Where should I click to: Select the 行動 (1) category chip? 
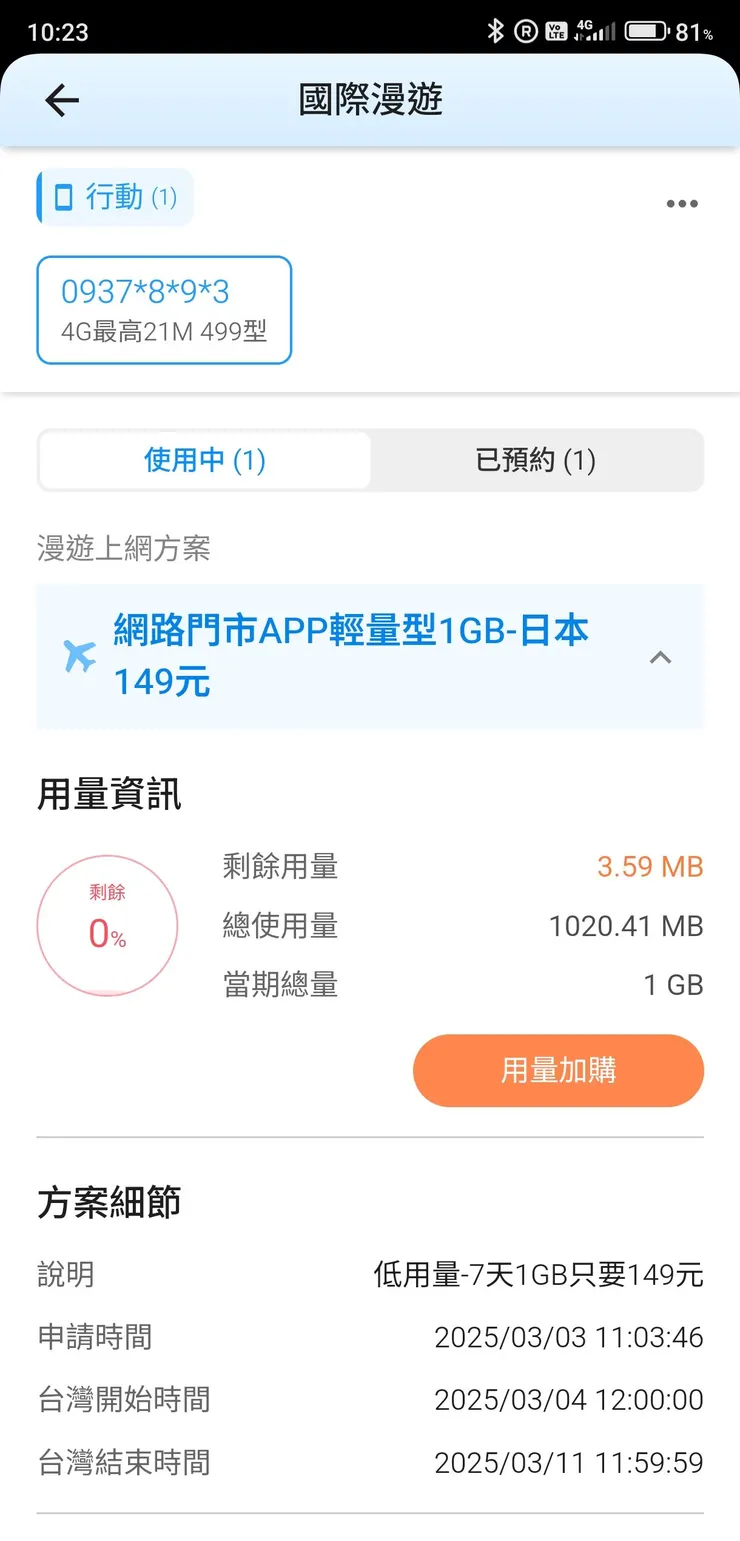click(x=115, y=197)
